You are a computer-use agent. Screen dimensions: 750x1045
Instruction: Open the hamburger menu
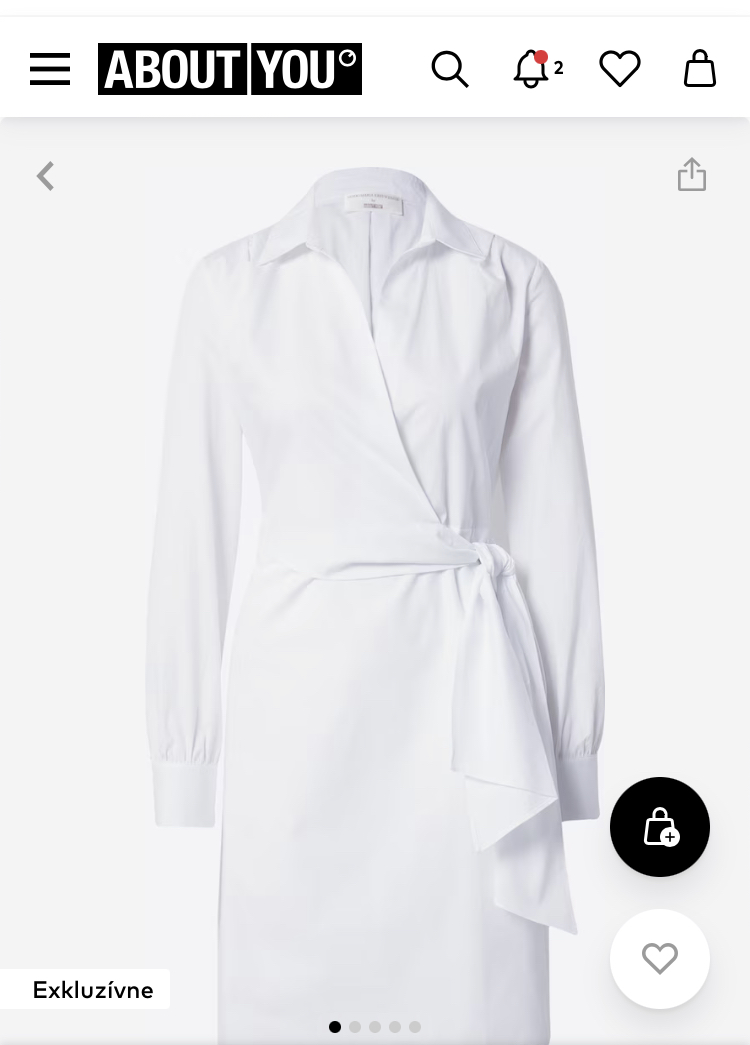click(x=50, y=69)
